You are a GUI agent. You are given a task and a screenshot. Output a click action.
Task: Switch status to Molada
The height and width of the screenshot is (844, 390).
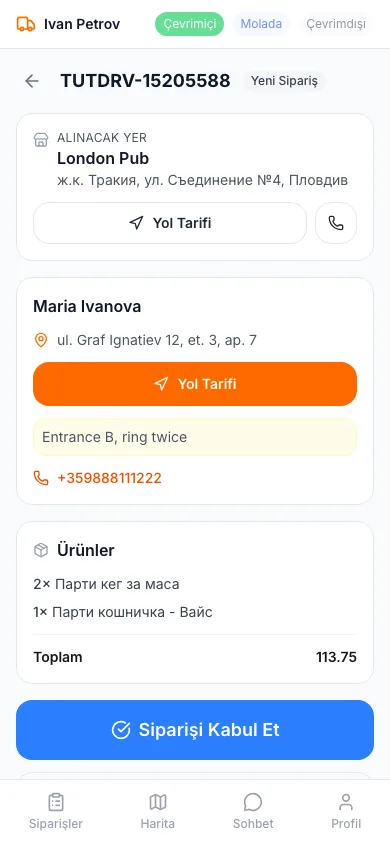click(x=261, y=24)
